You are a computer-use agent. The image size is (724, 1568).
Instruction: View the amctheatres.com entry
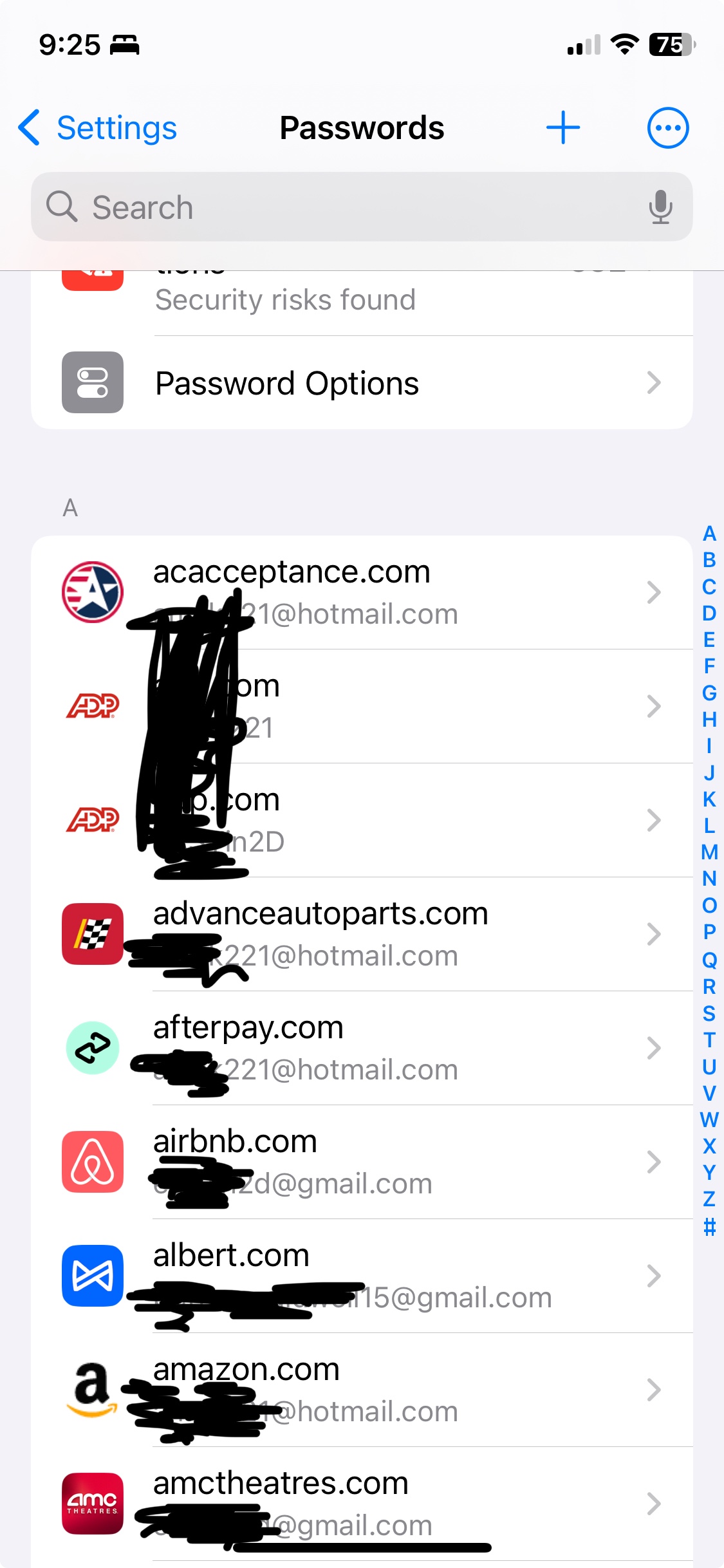362,1504
